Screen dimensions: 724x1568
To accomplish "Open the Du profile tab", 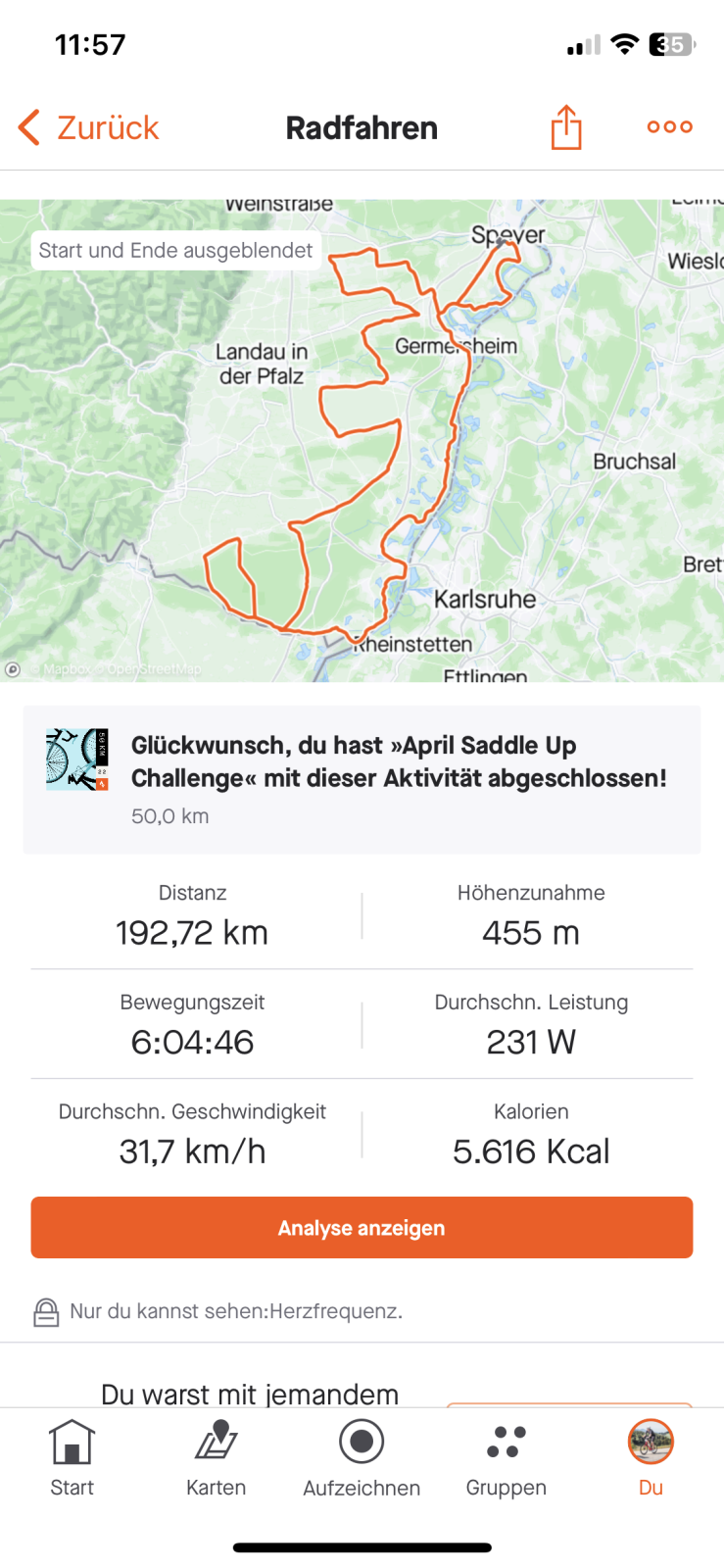I will coord(651,1458).
